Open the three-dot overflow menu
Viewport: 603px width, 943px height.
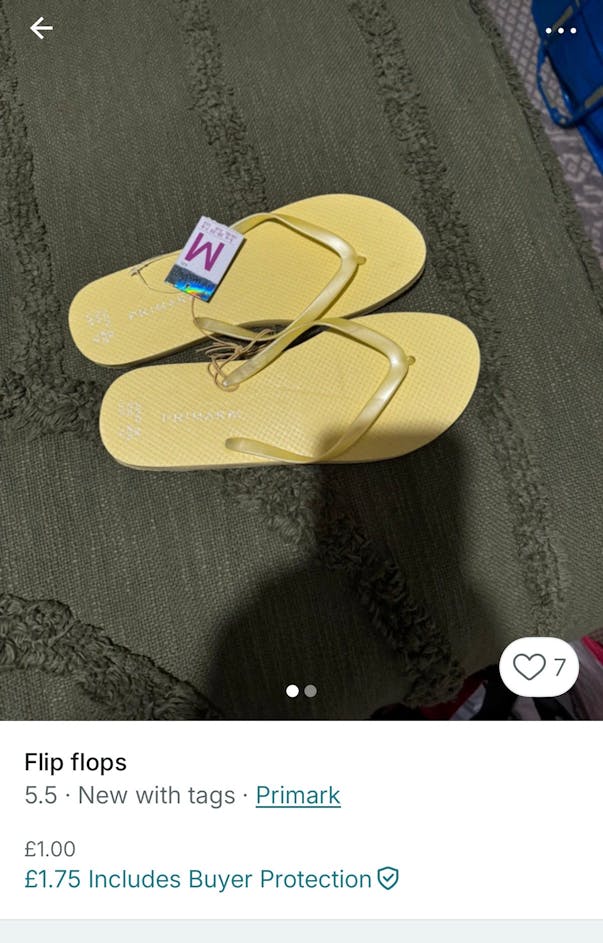(560, 30)
